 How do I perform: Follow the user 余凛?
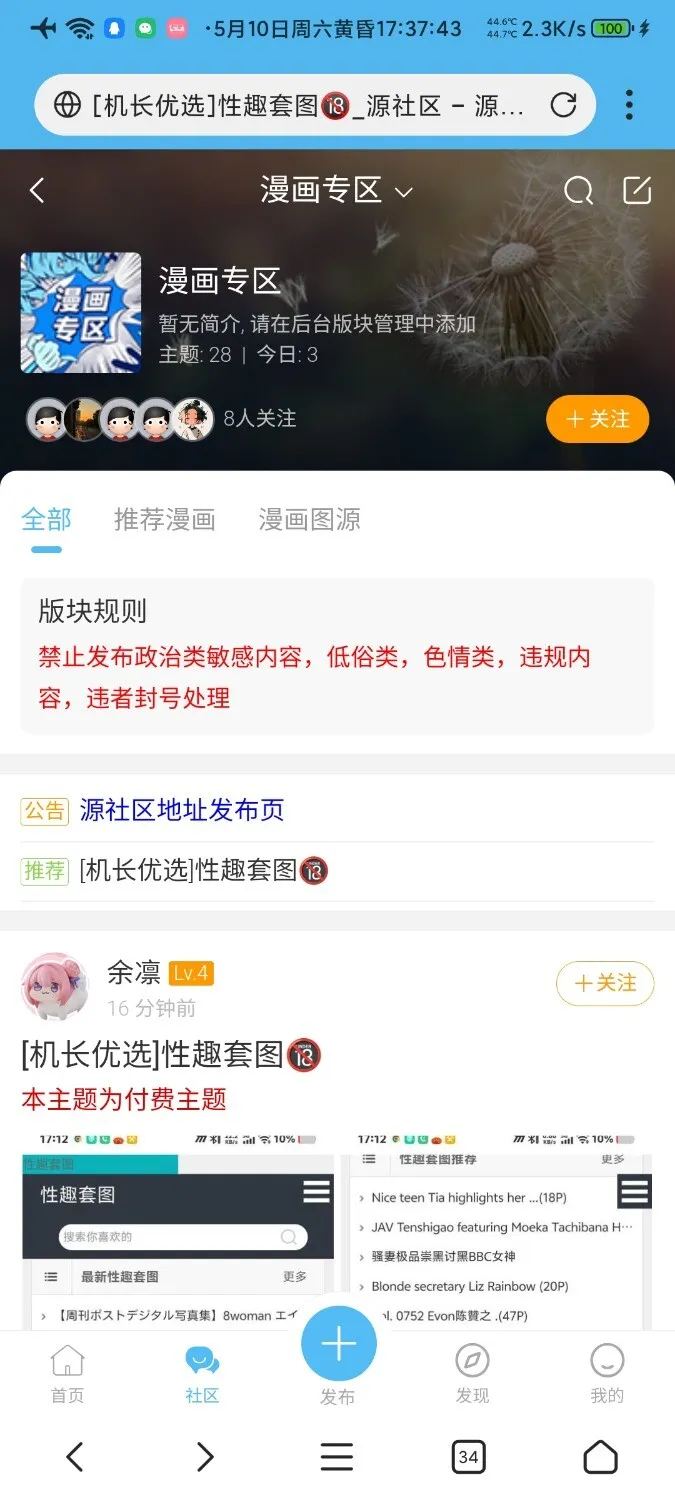[605, 984]
